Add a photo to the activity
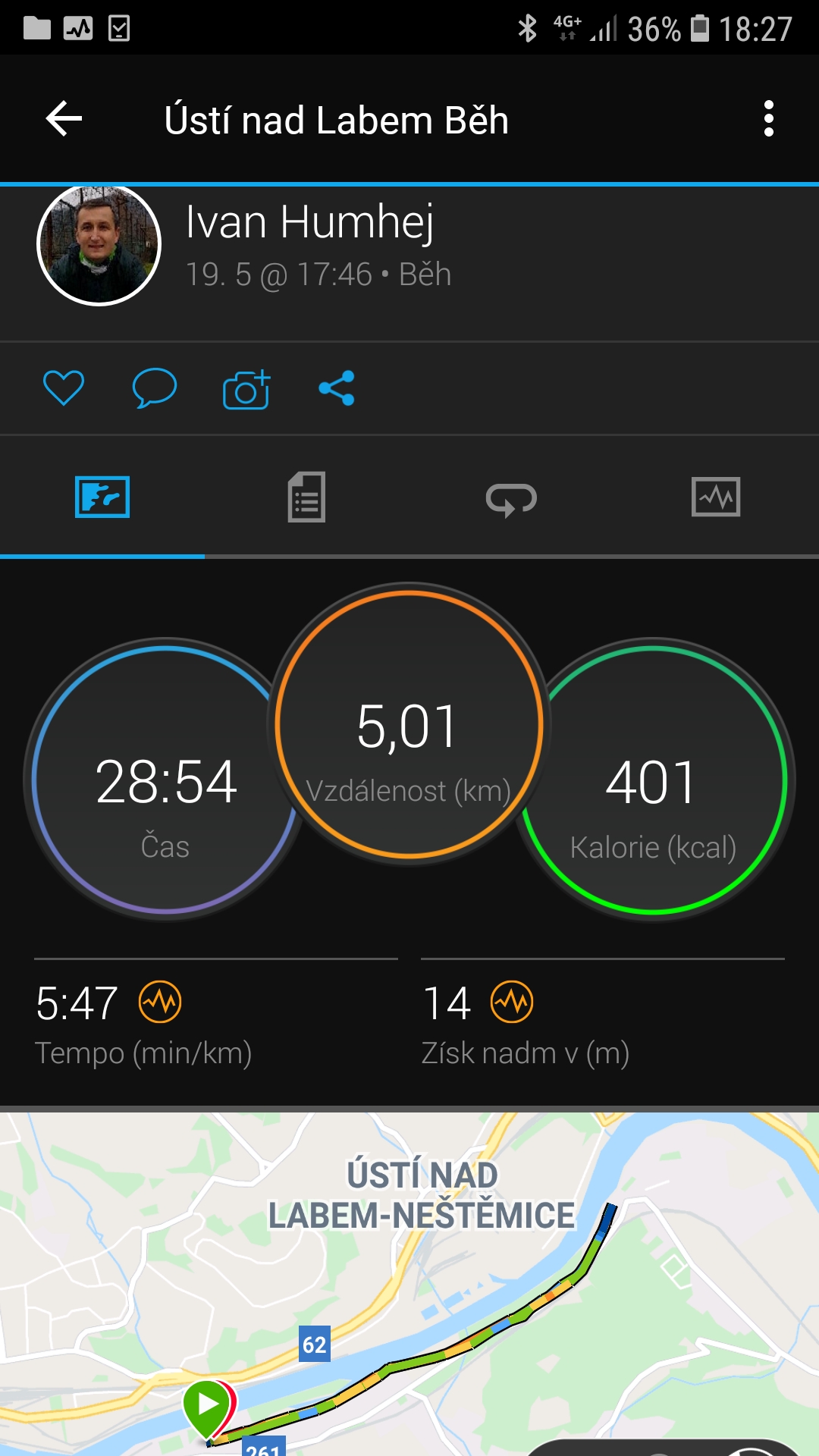 coord(246,389)
